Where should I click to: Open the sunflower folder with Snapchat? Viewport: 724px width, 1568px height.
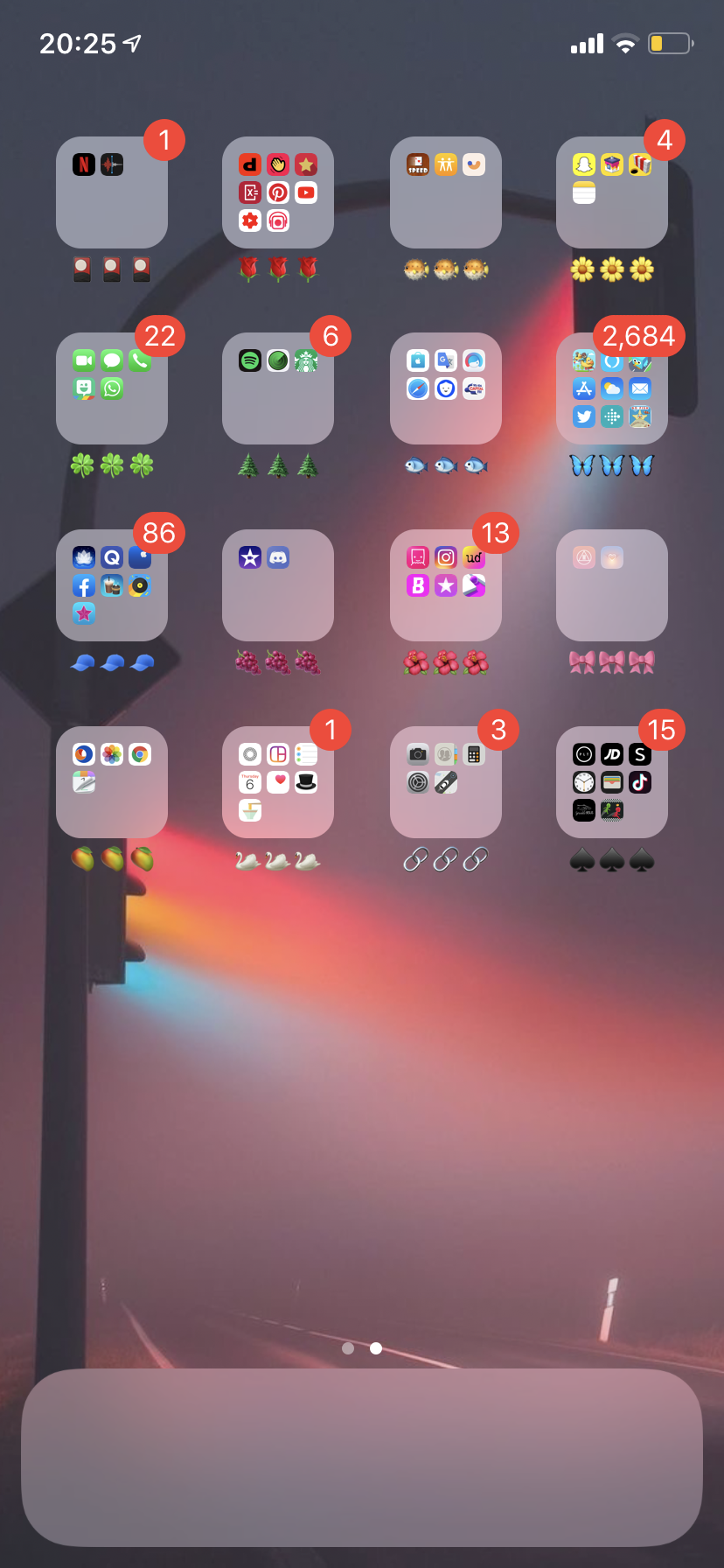click(x=612, y=192)
